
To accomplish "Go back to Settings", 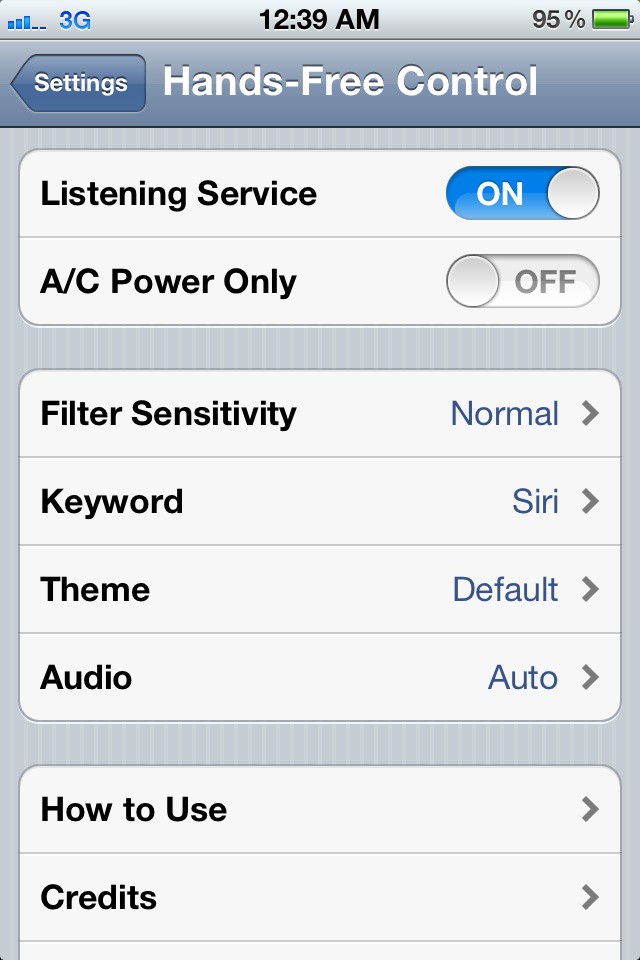I will (80, 83).
